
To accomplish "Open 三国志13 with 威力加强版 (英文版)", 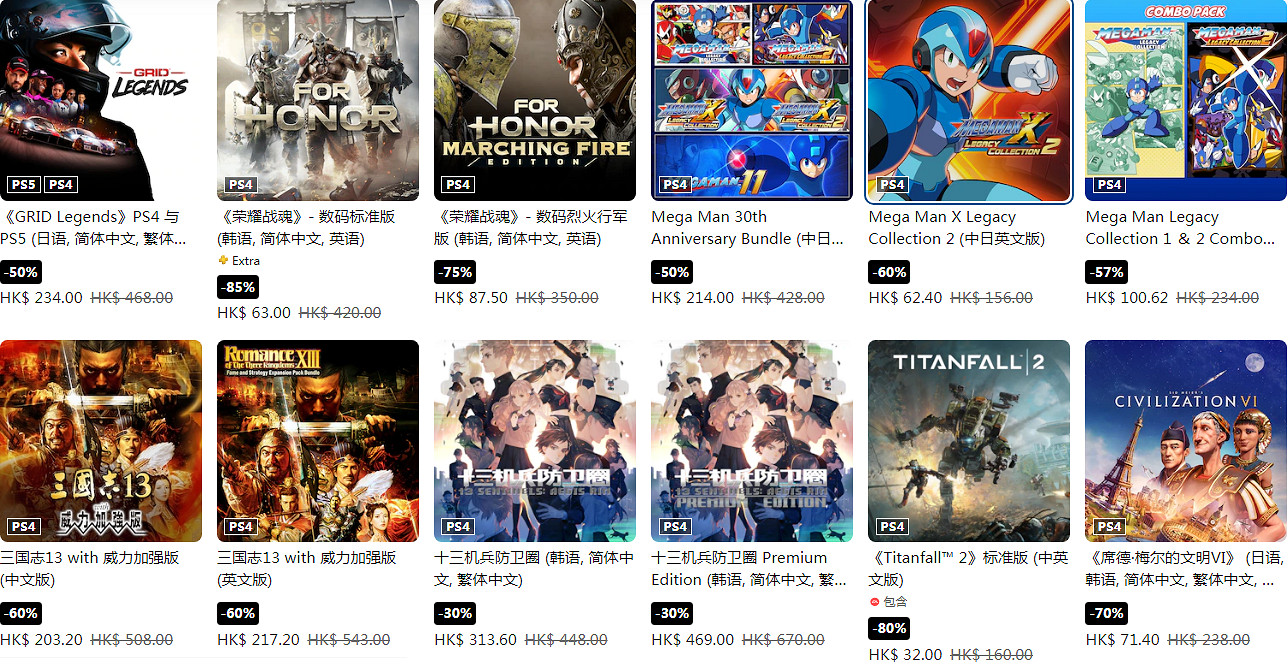I will pyautogui.click(x=317, y=440).
